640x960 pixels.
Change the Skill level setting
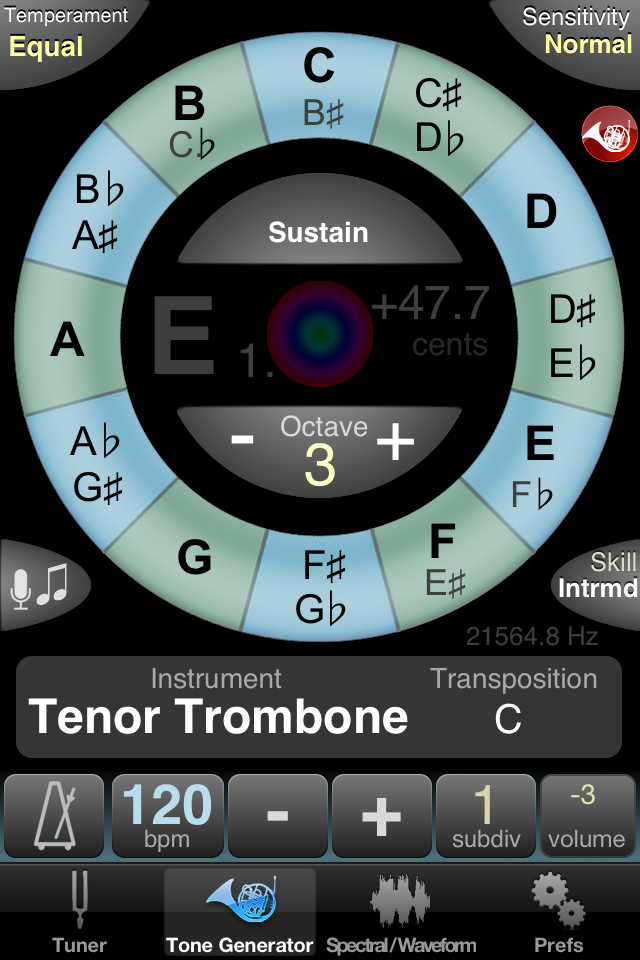click(600, 577)
